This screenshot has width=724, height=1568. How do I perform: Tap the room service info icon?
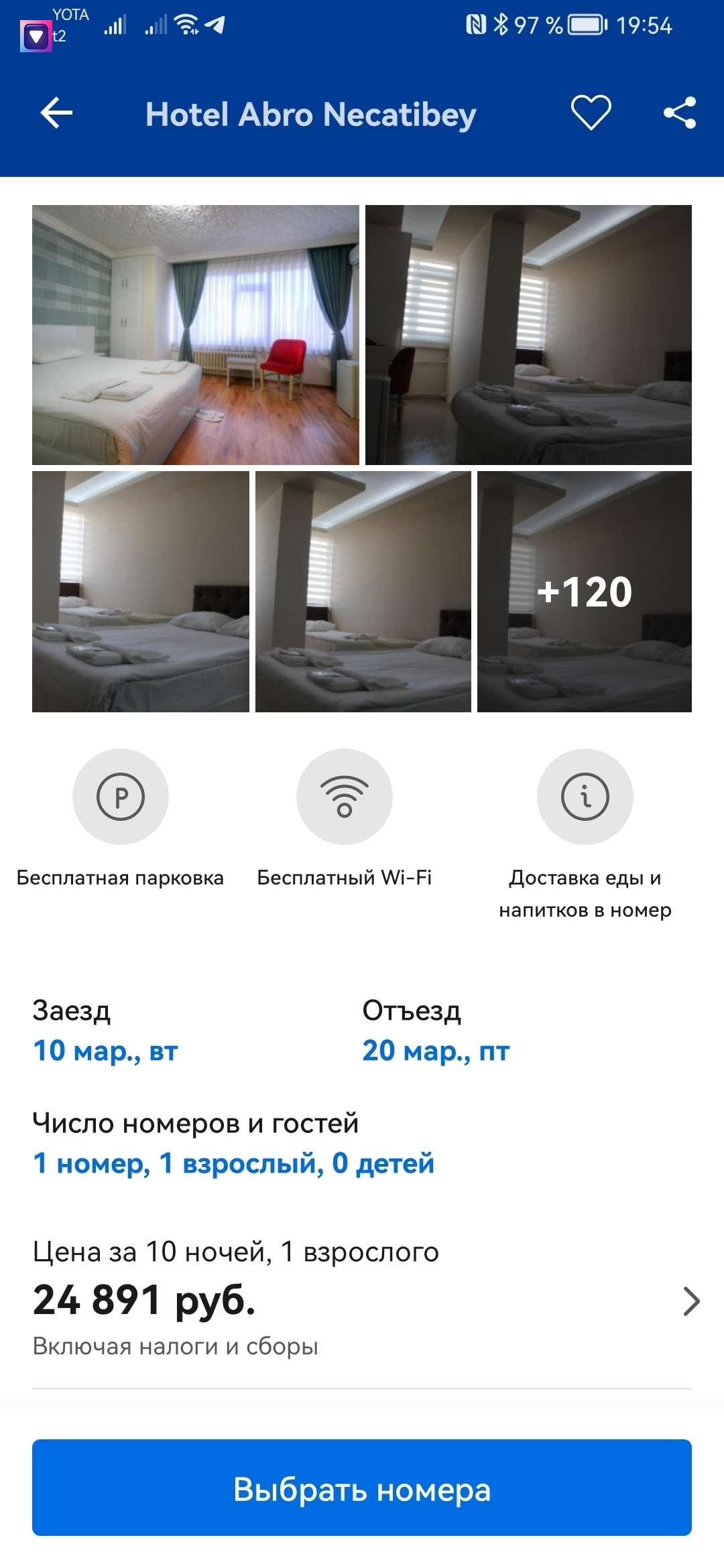click(x=586, y=797)
